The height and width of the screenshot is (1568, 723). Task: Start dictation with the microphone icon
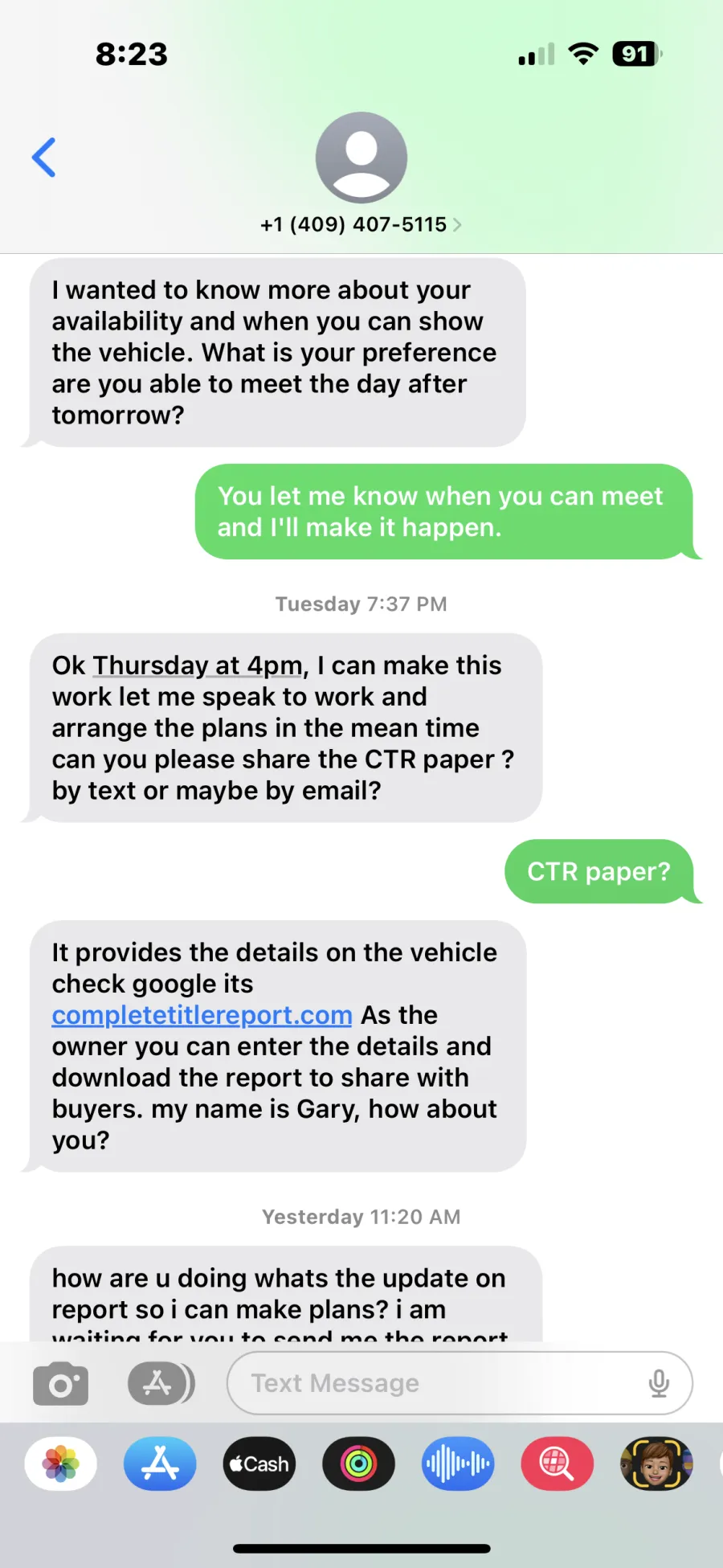659,1383
